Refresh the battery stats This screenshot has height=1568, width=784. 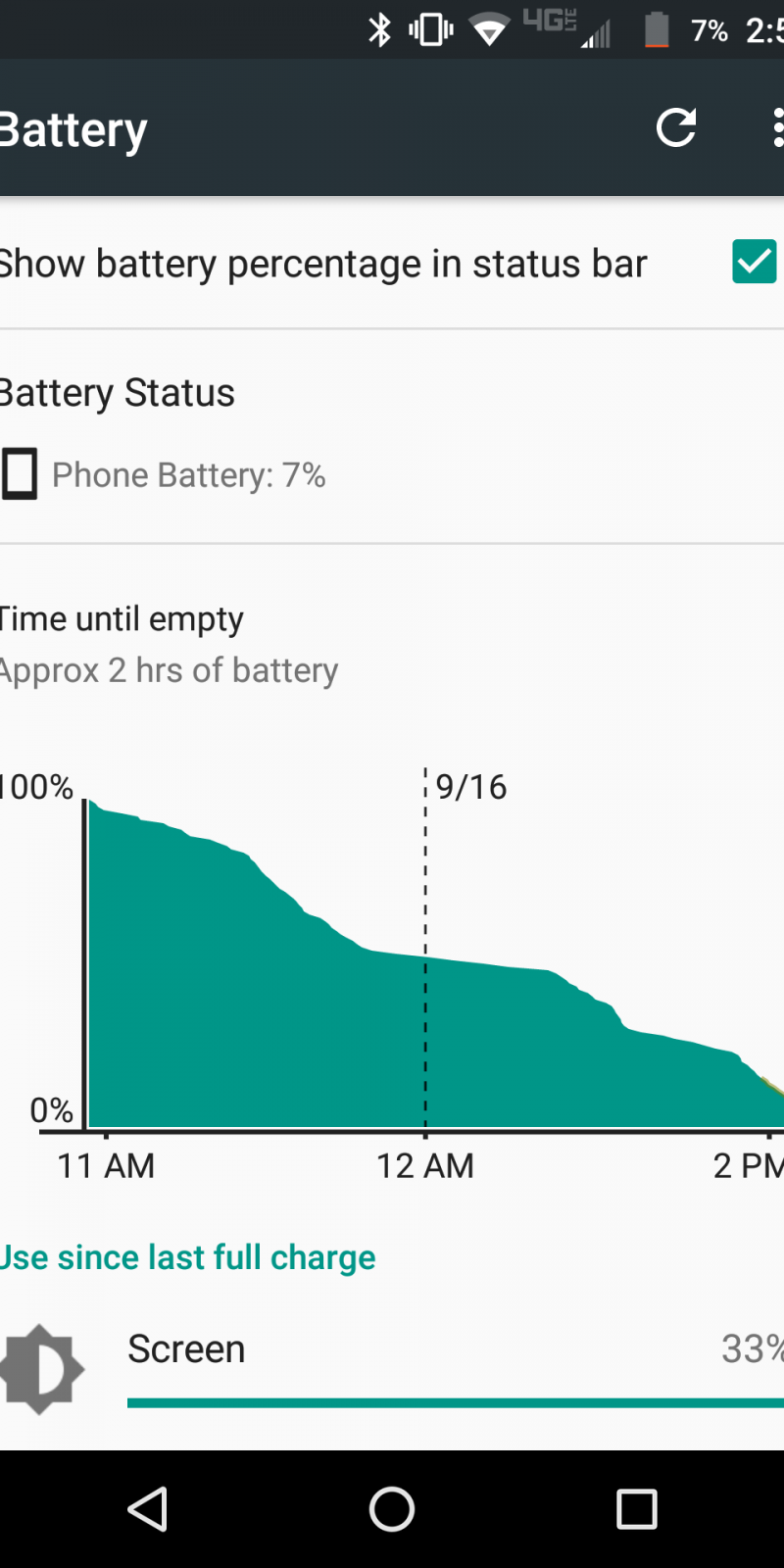pyautogui.click(x=675, y=127)
